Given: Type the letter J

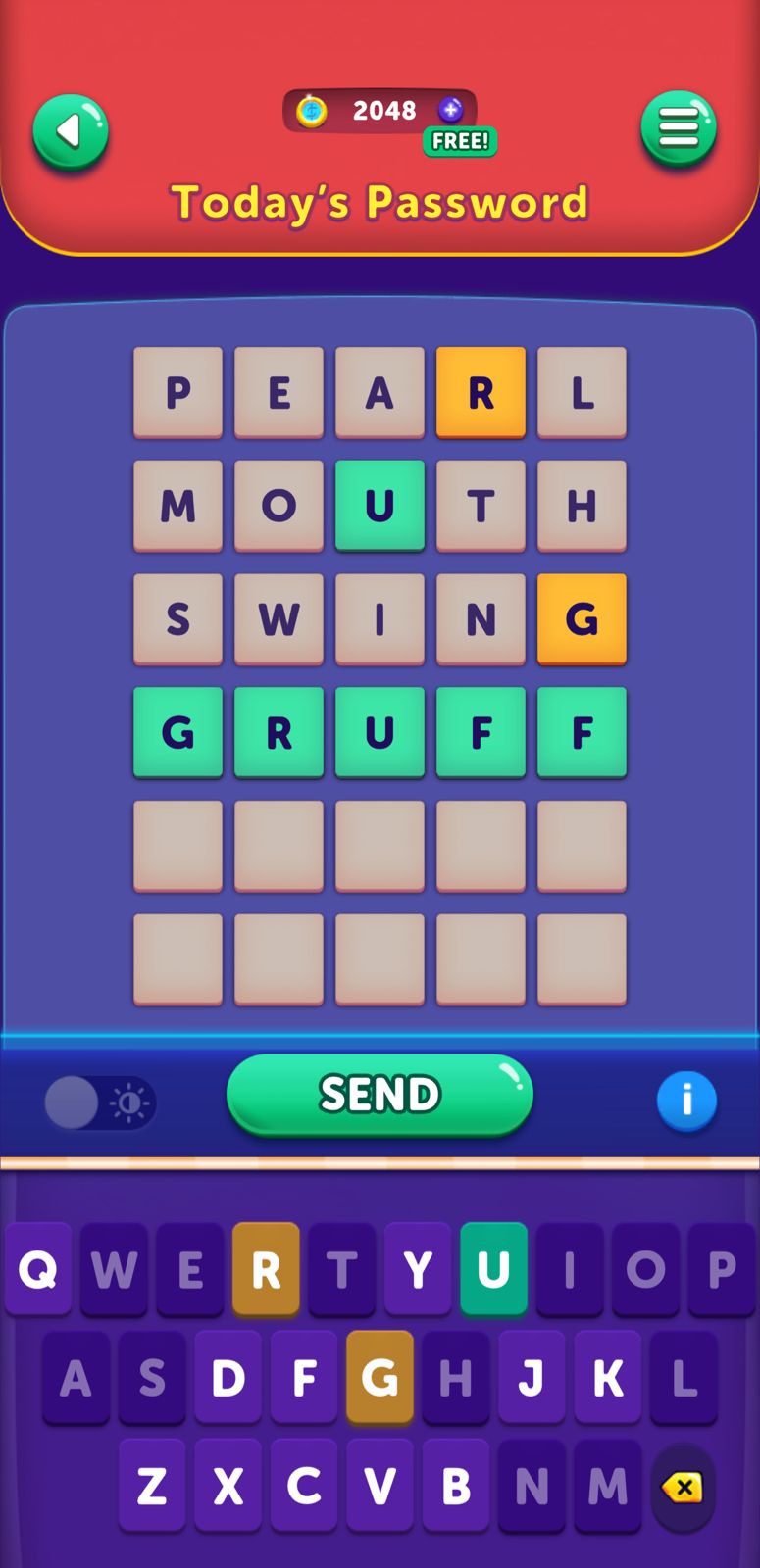Looking at the screenshot, I should pos(532,1378).
